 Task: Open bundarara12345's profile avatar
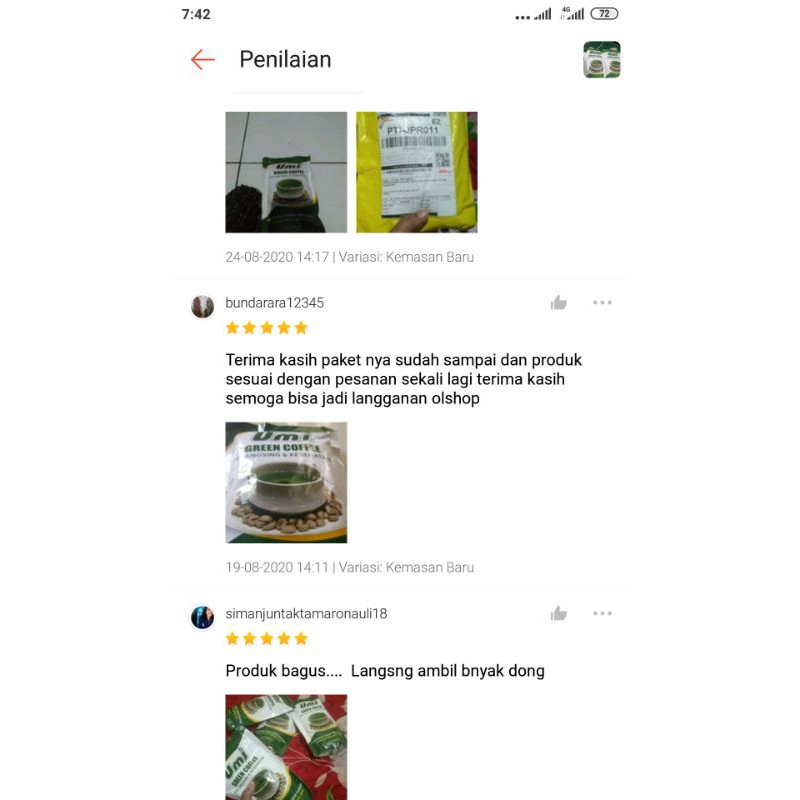[203, 306]
